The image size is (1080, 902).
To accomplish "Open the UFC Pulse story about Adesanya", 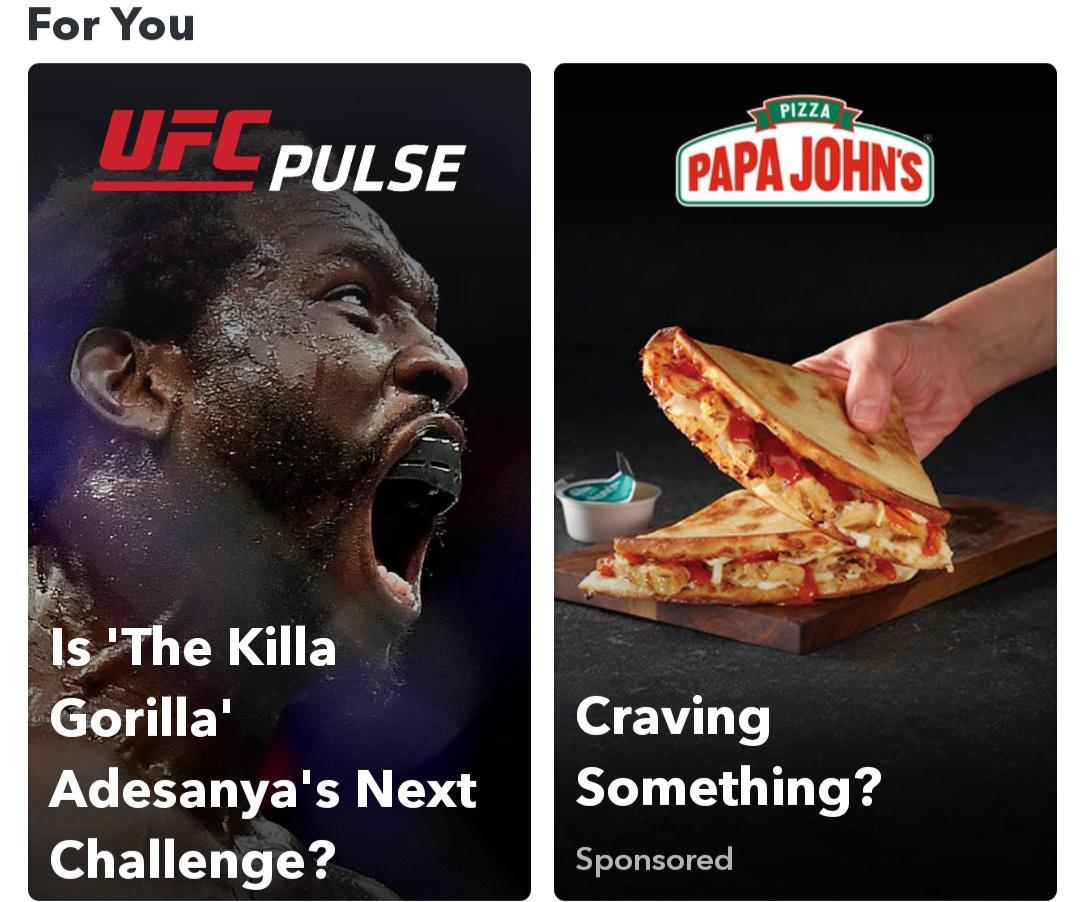I will pos(279,481).
